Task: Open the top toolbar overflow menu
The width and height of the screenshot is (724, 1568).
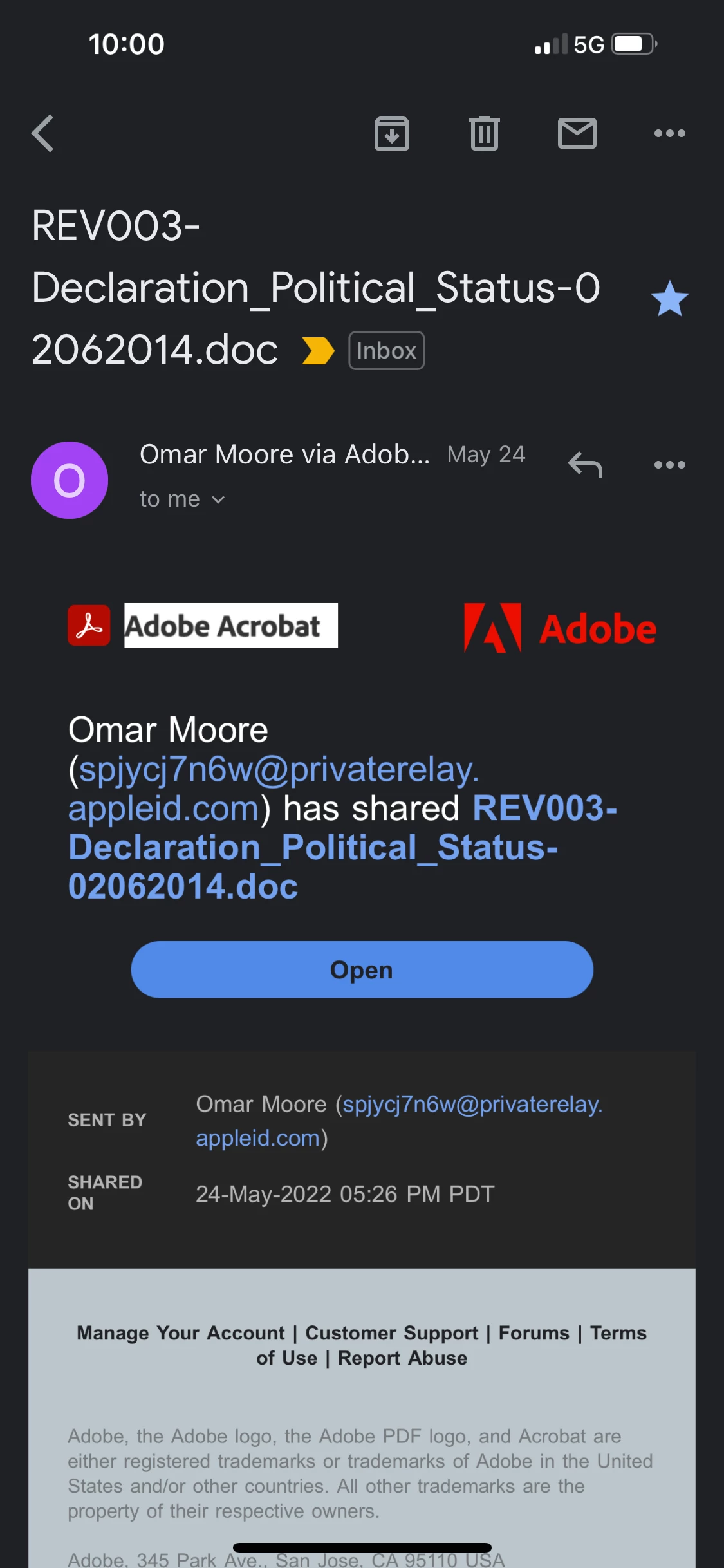Action: pyautogui.click(x=669, y=133)
